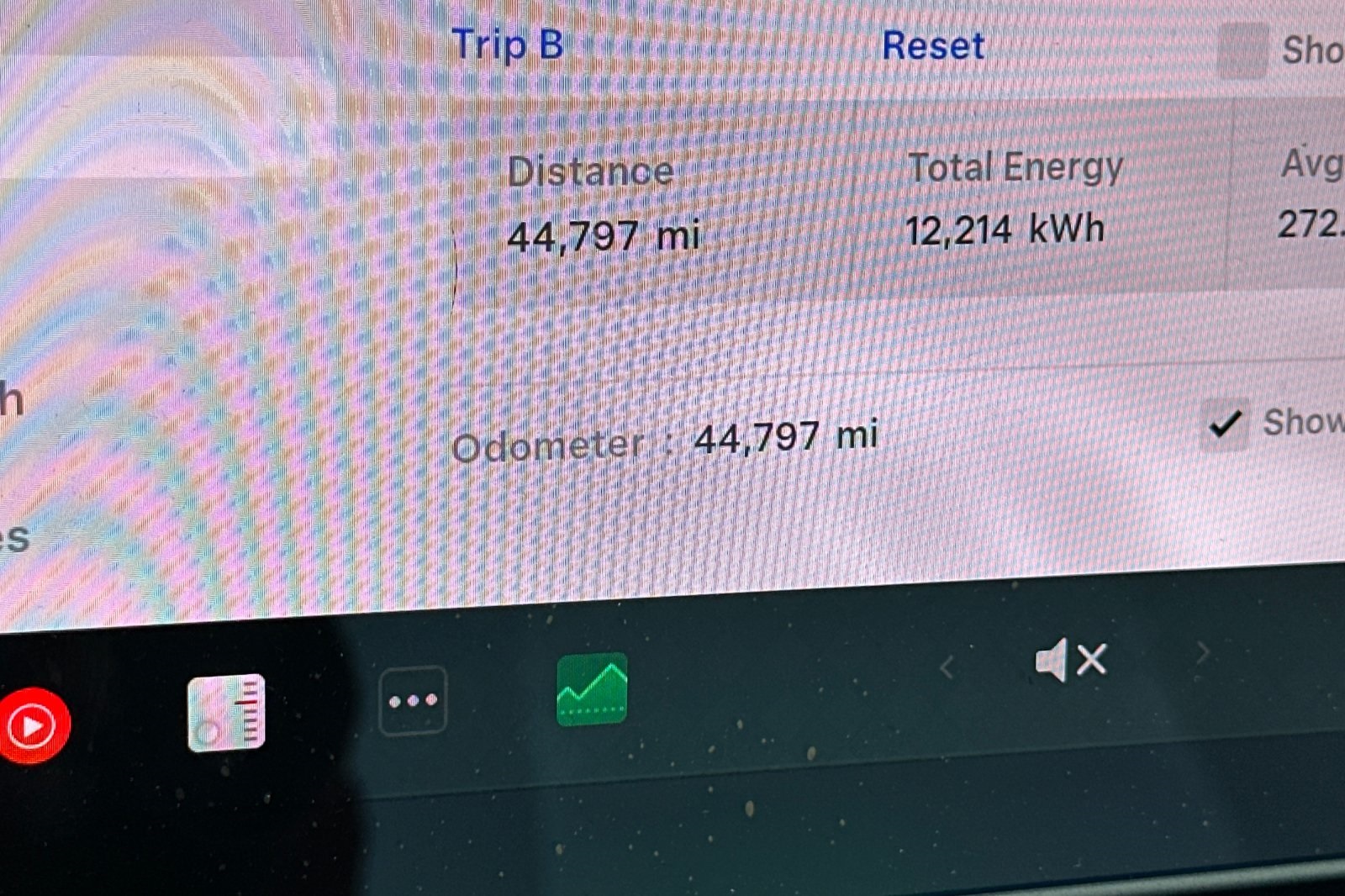Open the green energy chart app

(592, 689)
